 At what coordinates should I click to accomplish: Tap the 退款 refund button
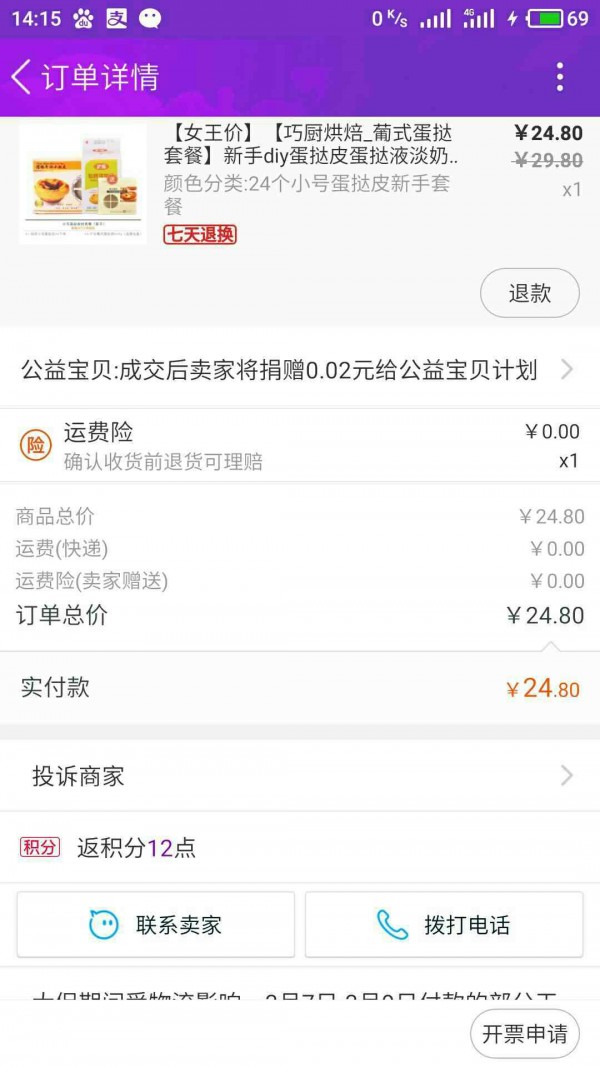point(529,293)
